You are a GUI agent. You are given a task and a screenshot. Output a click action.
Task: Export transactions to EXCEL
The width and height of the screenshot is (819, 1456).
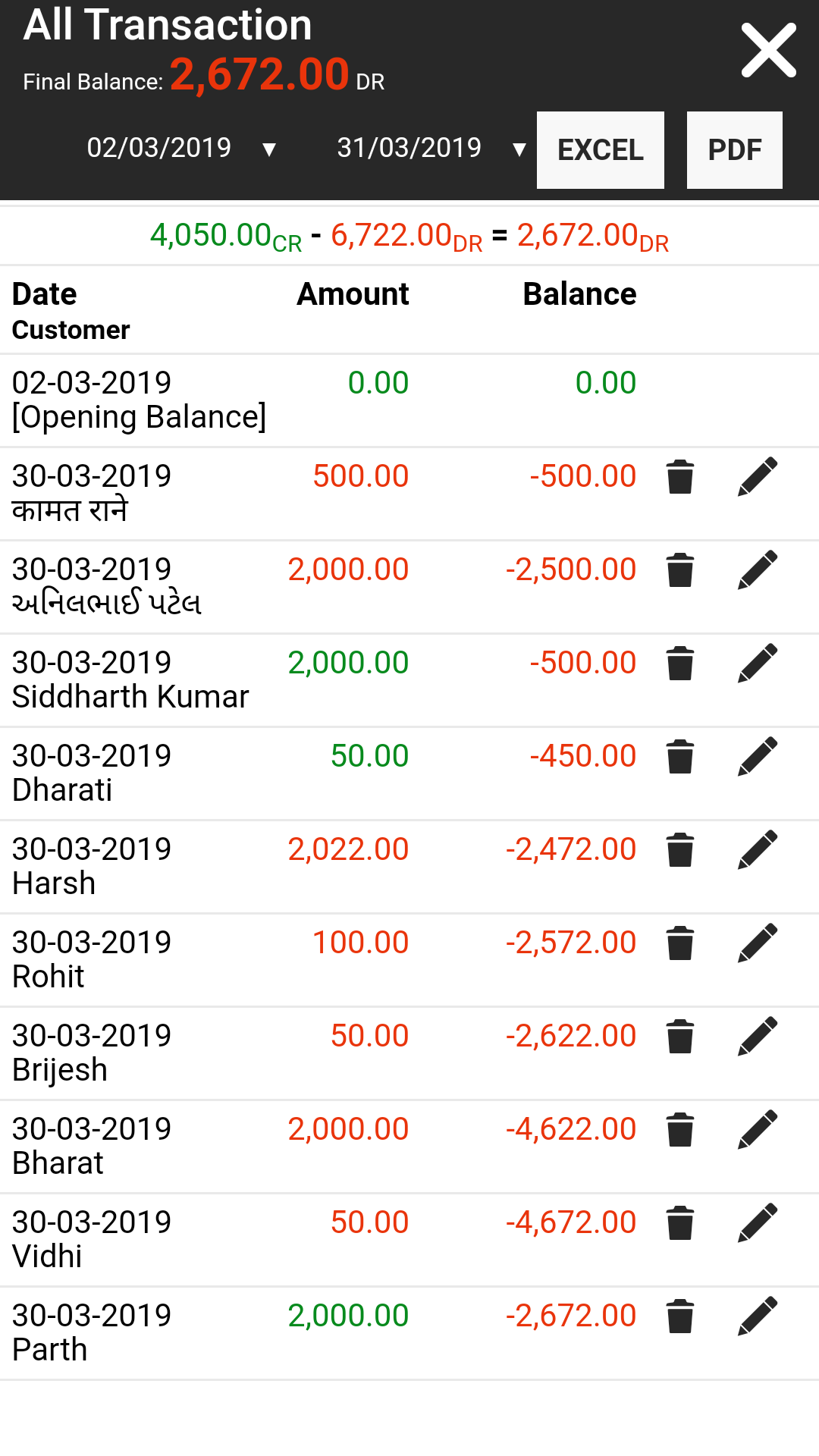pyautogui.click(x=600, y=149)
